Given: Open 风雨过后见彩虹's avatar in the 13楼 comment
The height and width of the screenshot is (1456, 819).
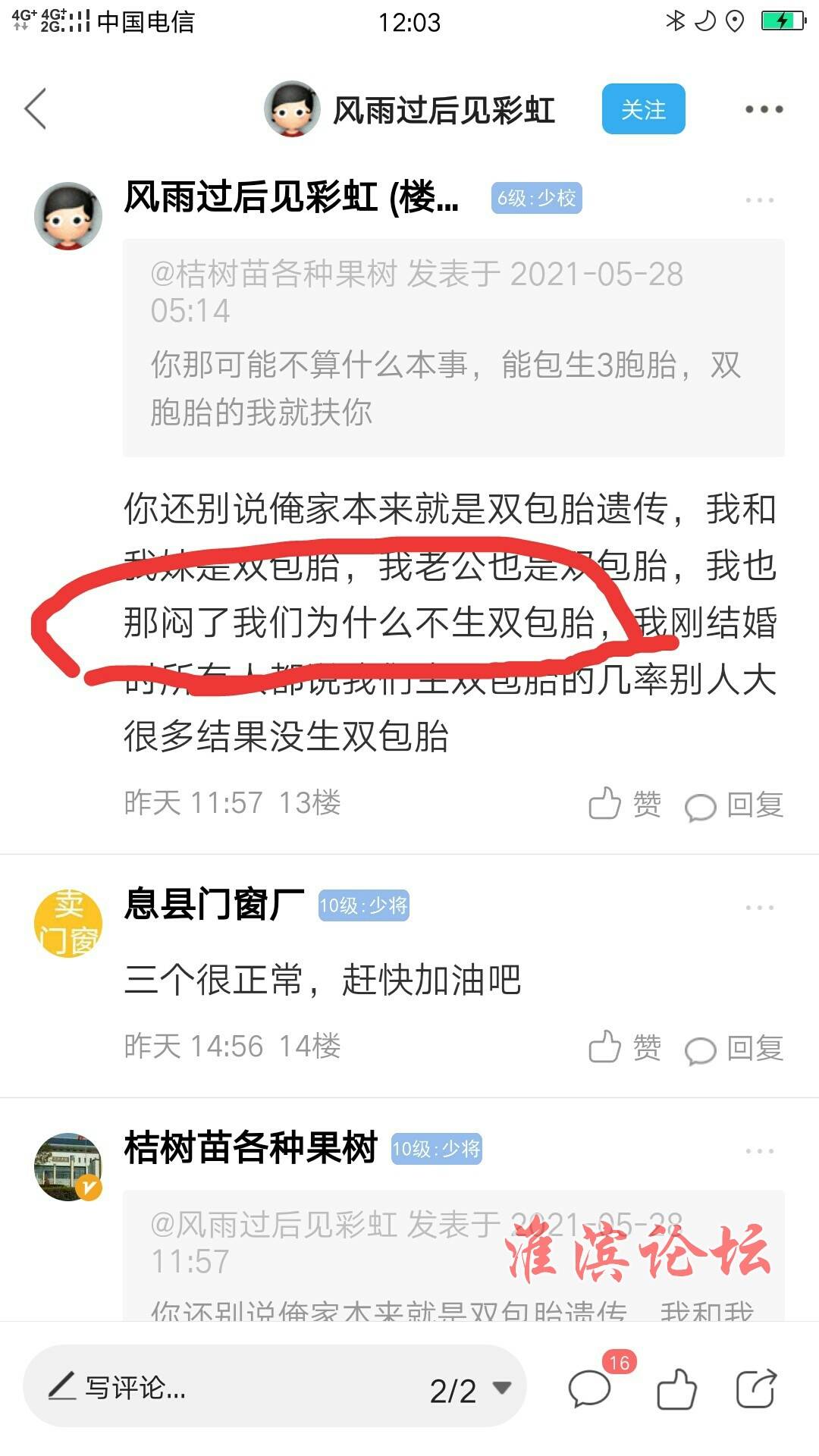Looking at the screenshot, I should click(x=68, y=215).
